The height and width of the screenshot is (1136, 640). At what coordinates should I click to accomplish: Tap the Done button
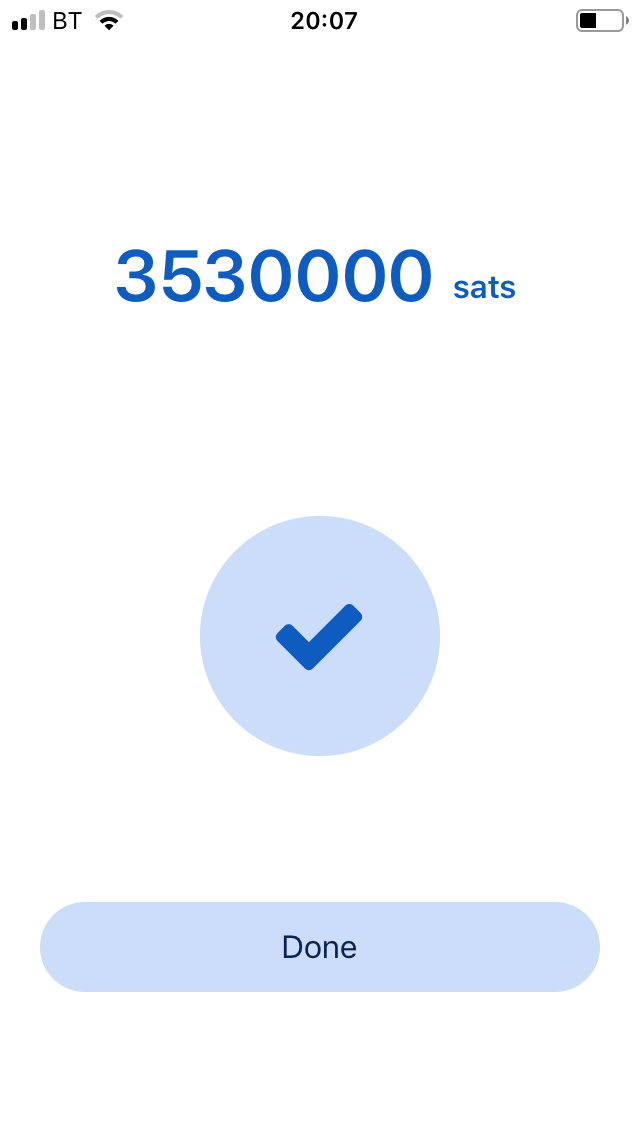click(320, 946)
